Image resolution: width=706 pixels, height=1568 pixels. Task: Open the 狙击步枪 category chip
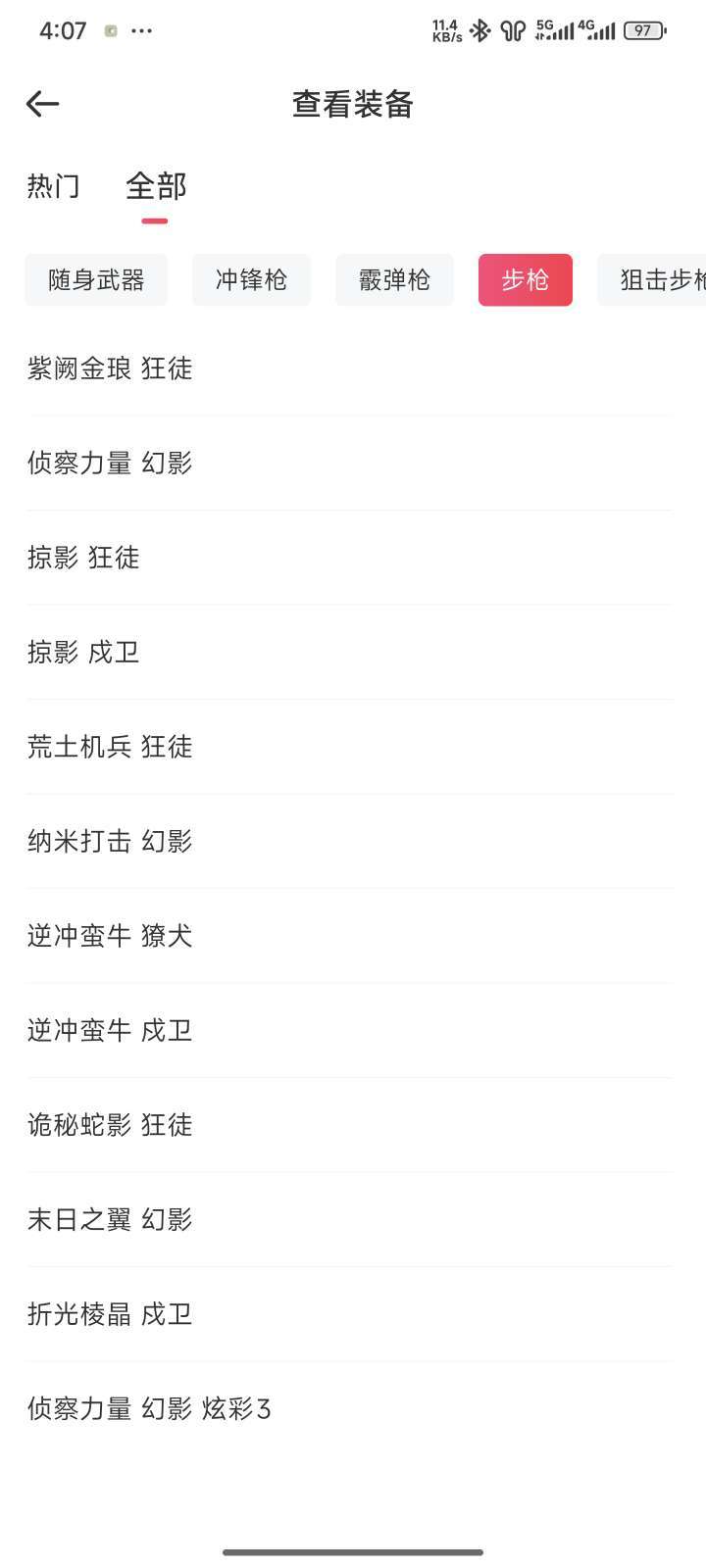[652, 280]
